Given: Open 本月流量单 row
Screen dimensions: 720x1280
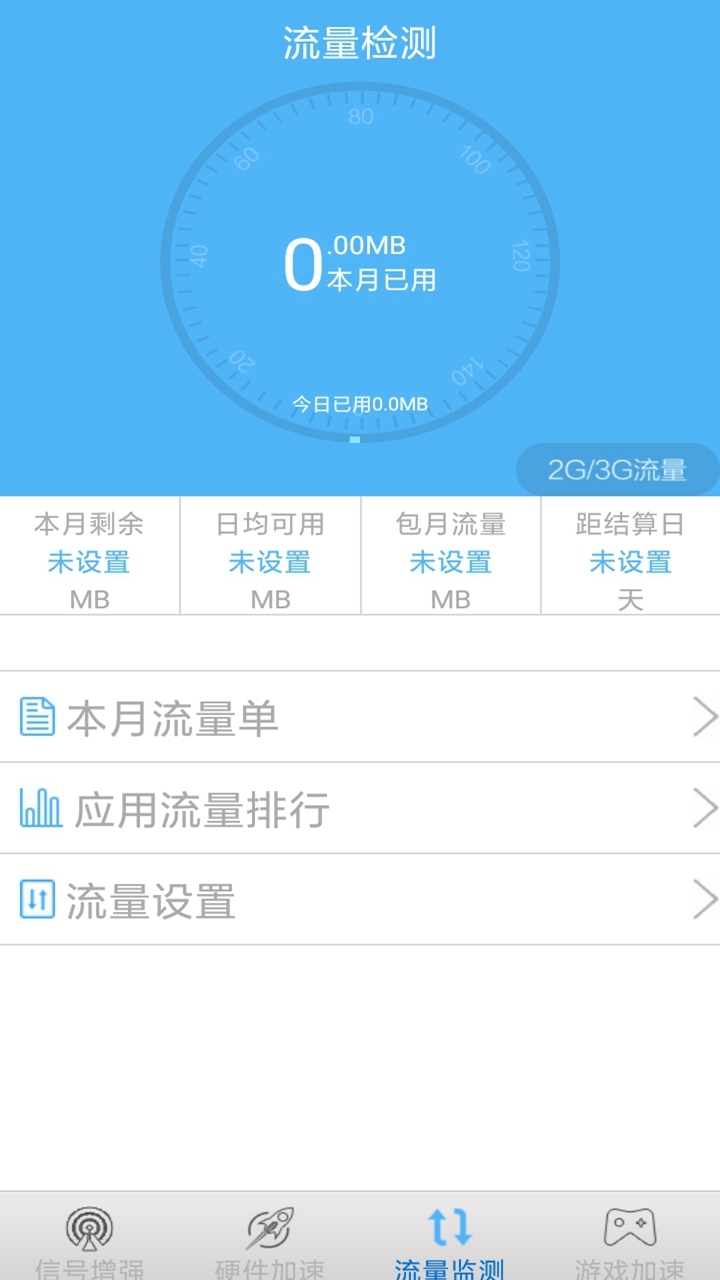Looking at the screenshot, I should (360, 718).
